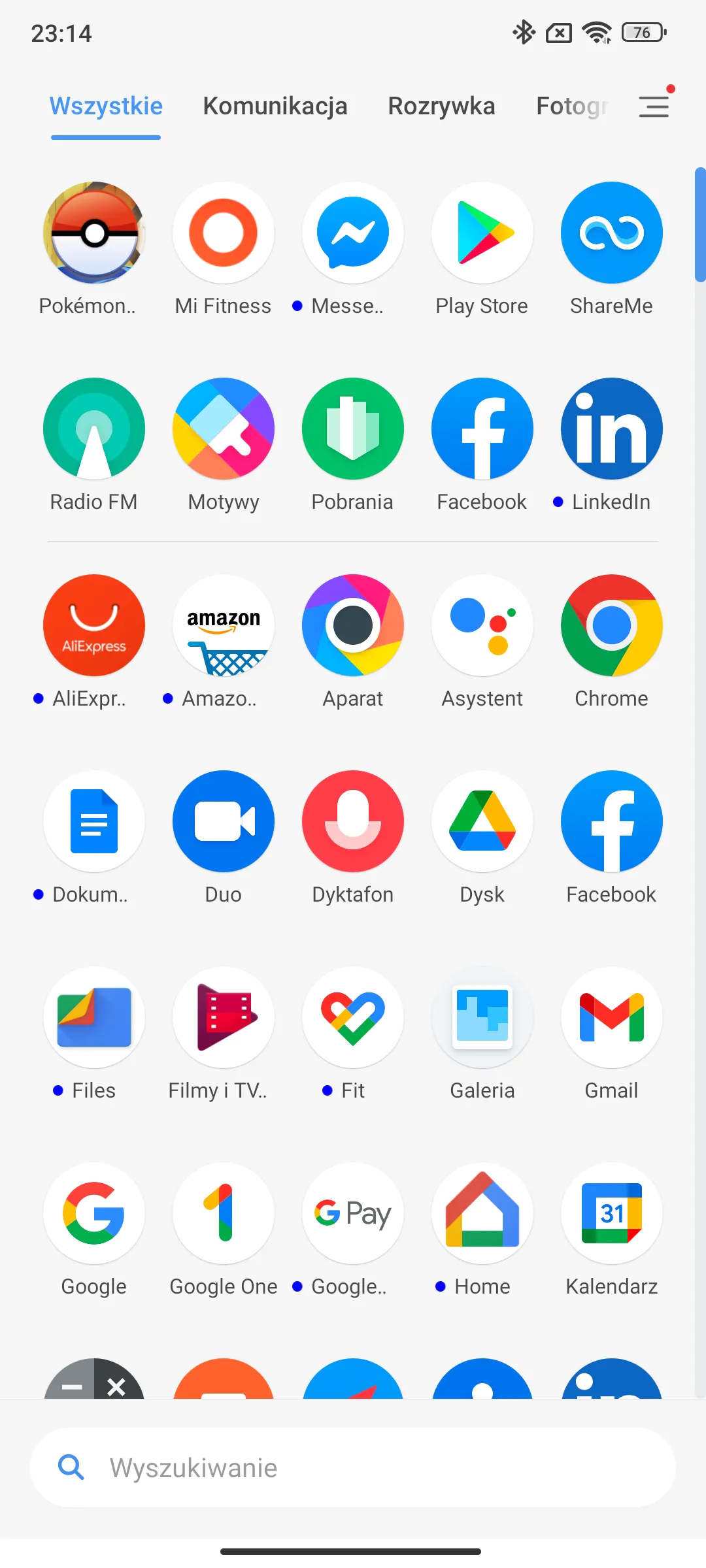706x1568 pixels.
Task: Start Radio FM app
Action: coord(94,429)
